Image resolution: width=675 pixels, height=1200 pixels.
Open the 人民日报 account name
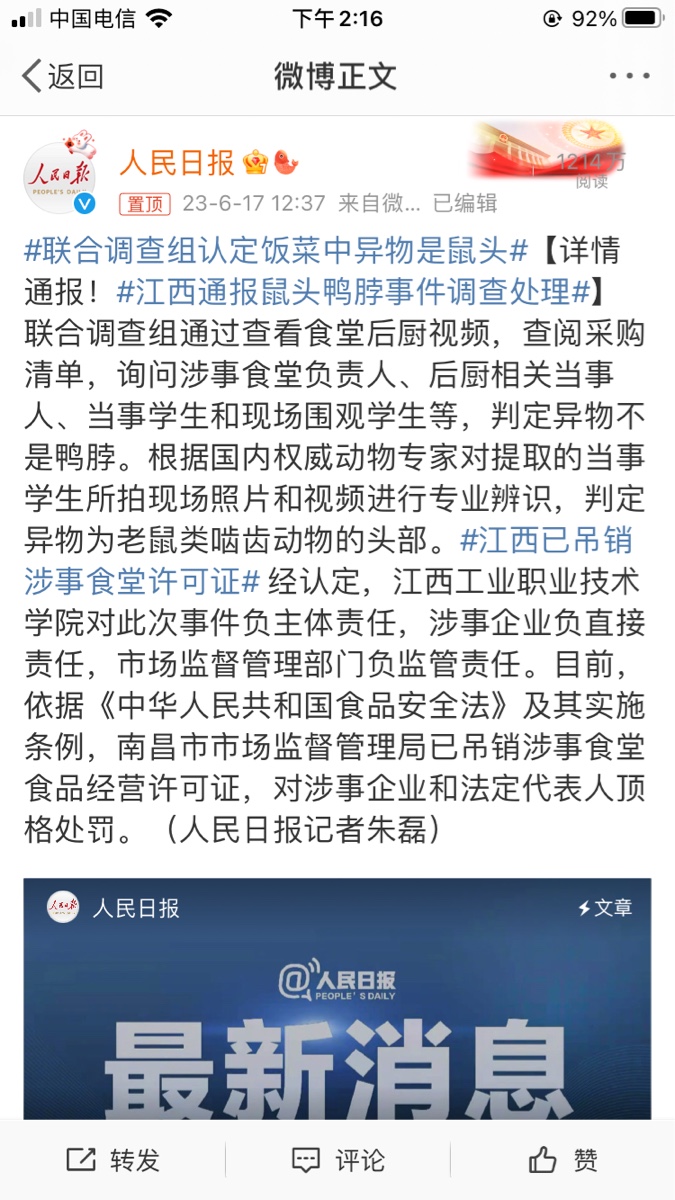click(x=177, y=162)
